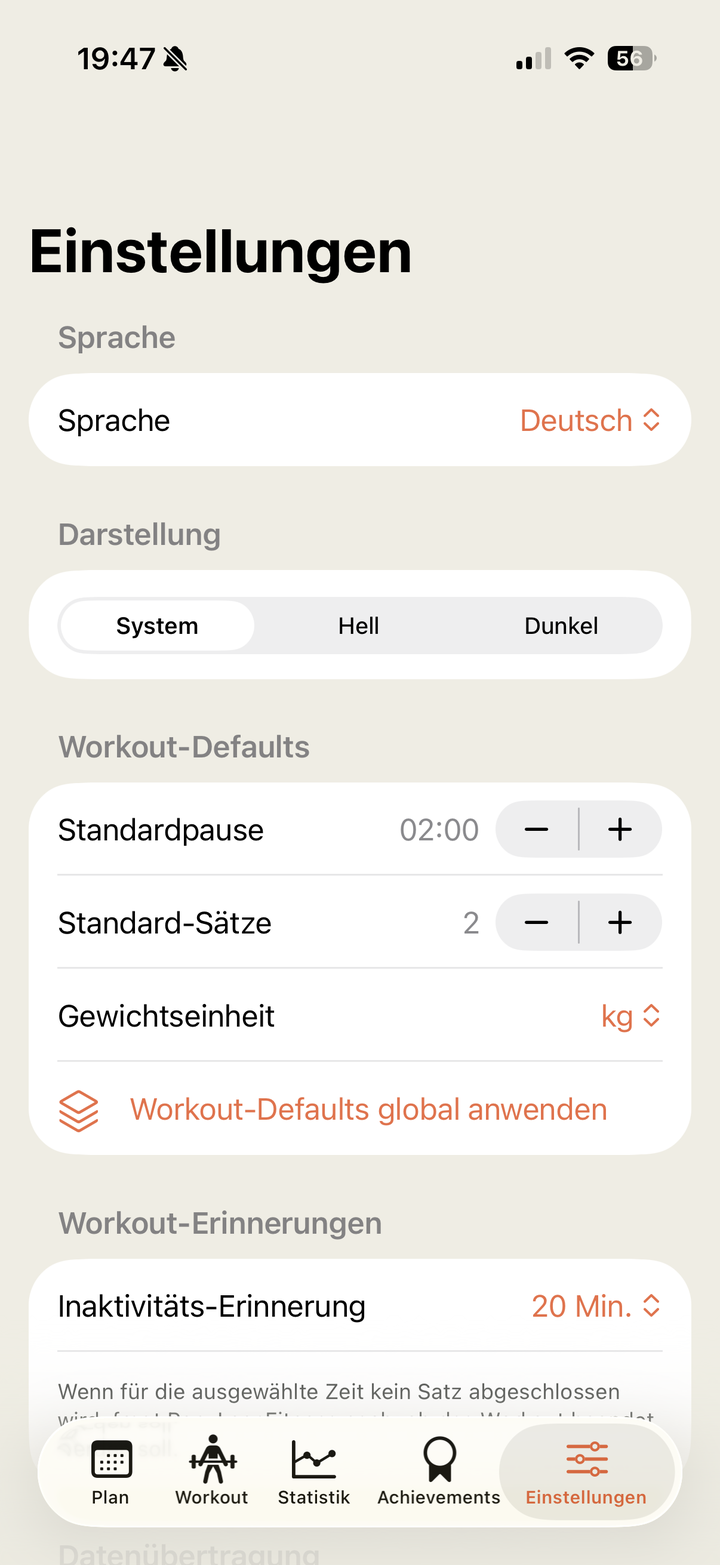Increase Standardpause with the plus button
The width and height of the screenshot is (720, 1565).
620,830
